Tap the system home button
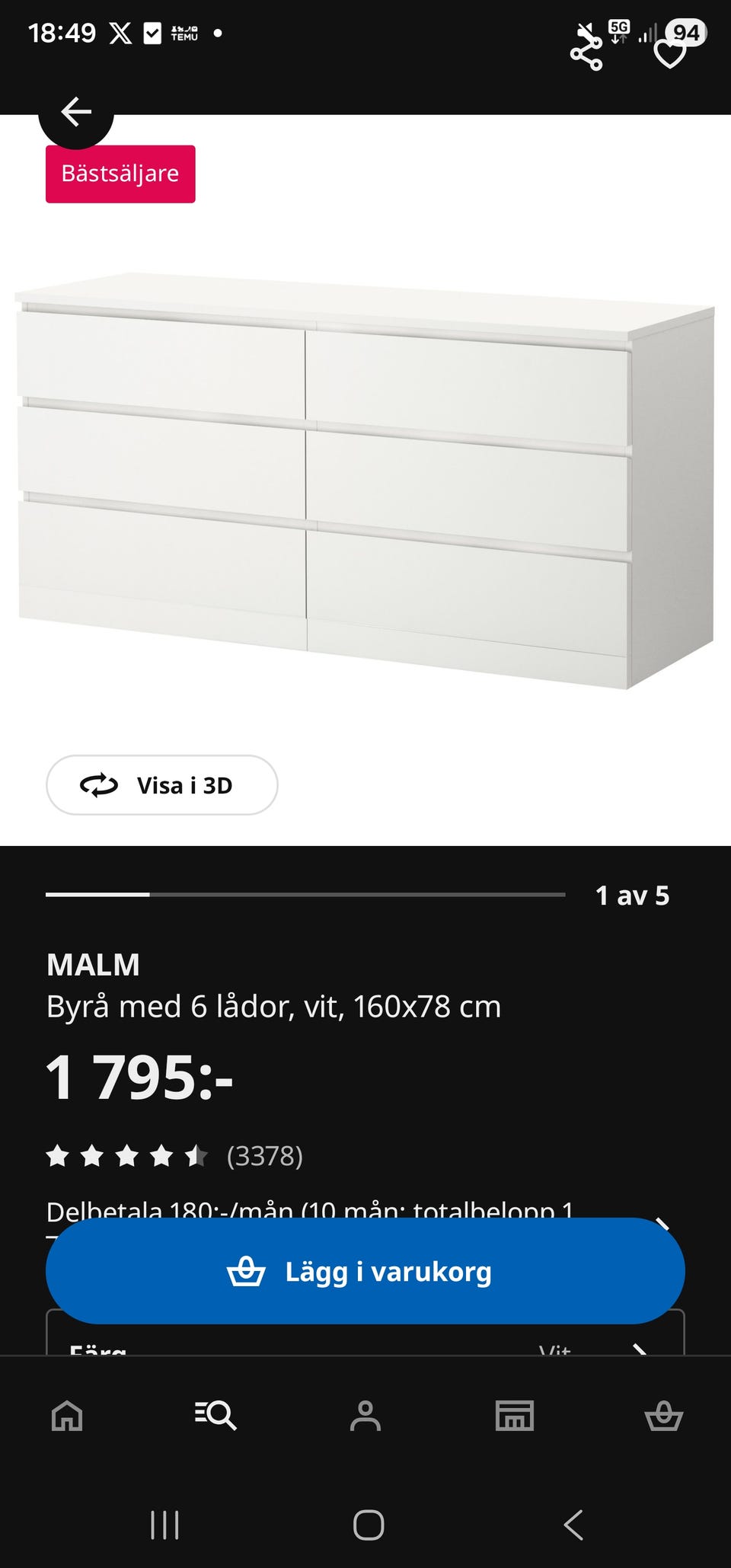Viewport: 731px width, 1568px height. click(369, 1525)
